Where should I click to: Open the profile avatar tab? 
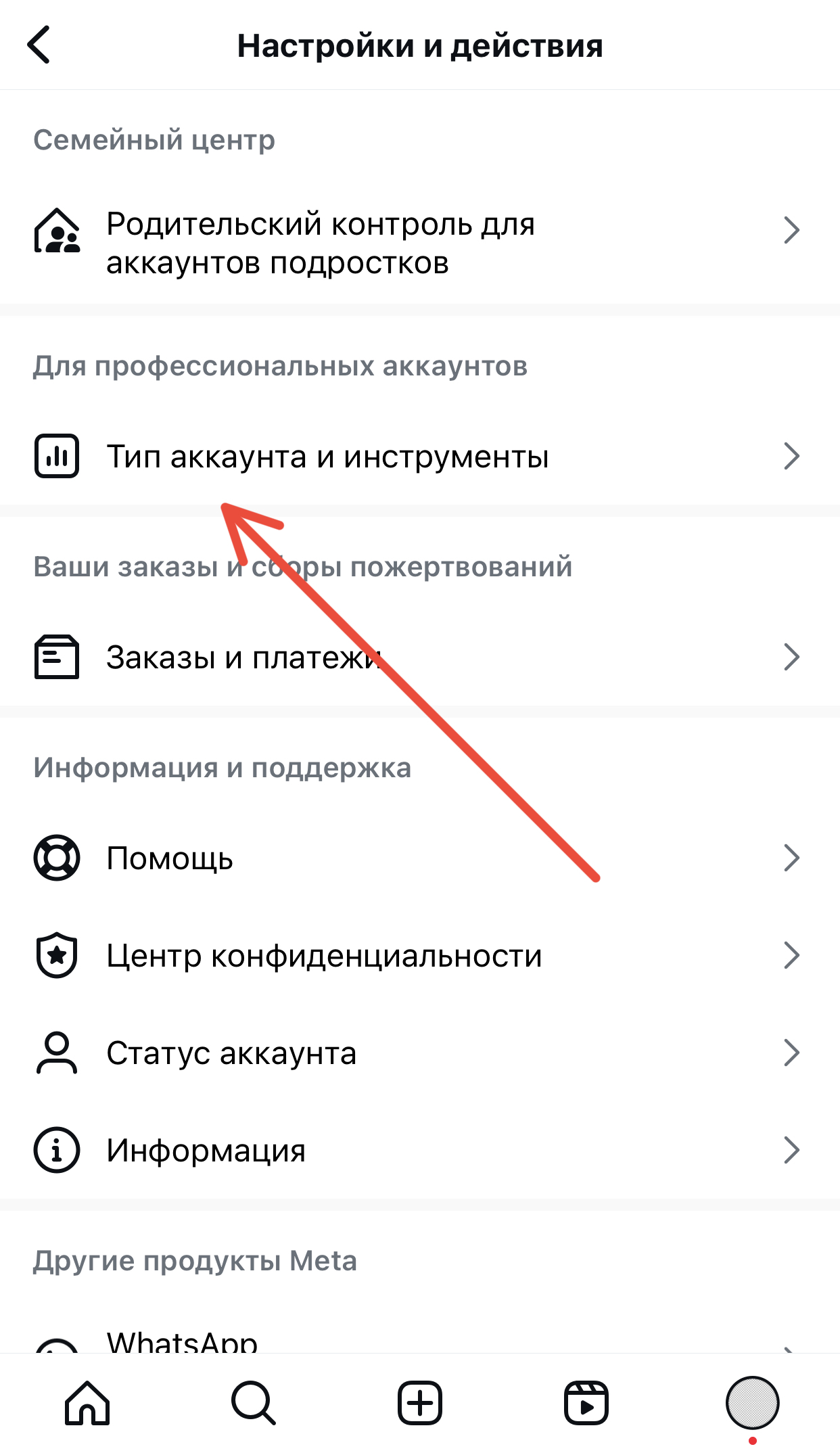point(752,1403)
